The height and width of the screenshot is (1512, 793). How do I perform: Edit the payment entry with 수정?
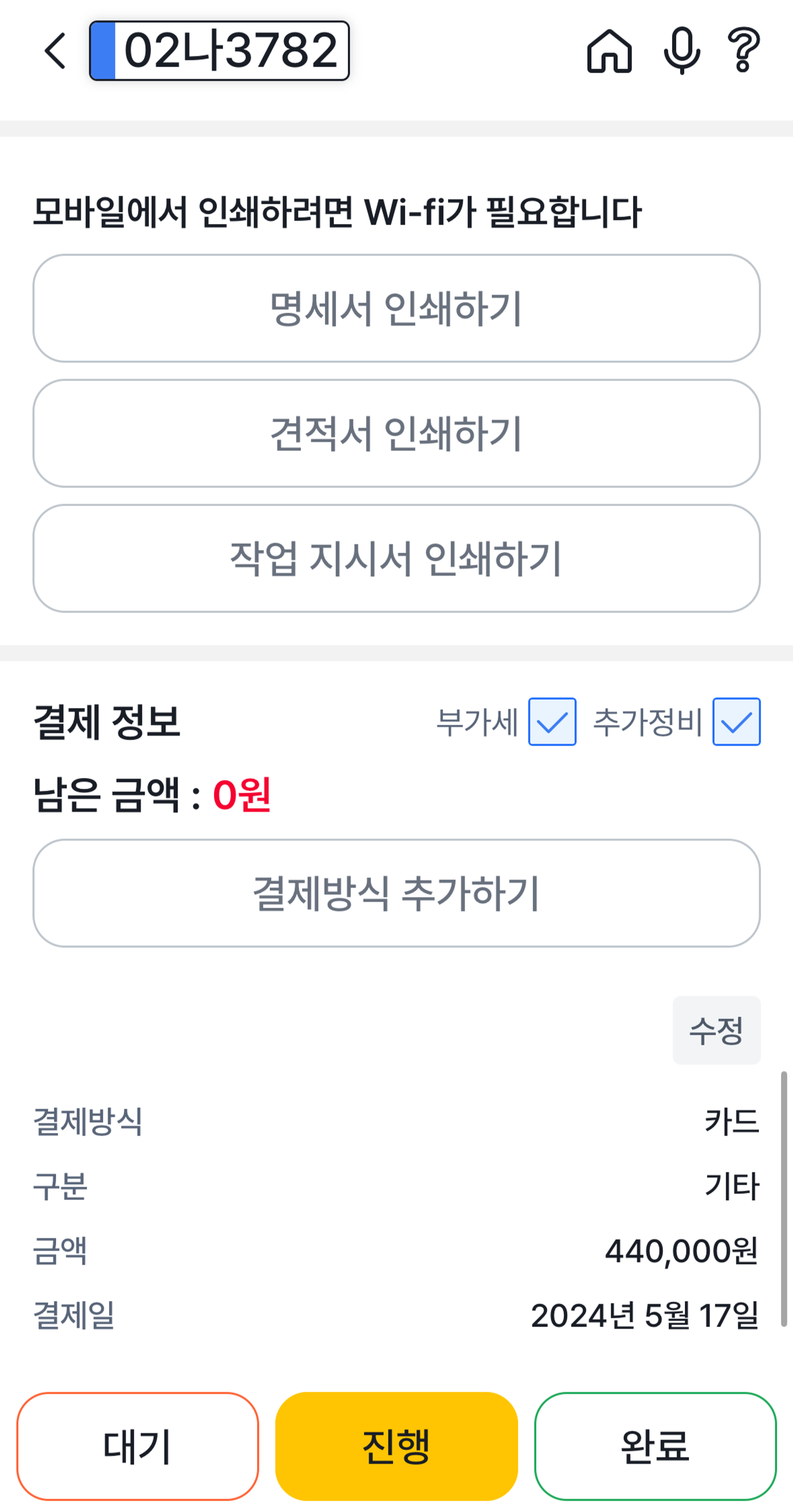[x=716, y=1030]
